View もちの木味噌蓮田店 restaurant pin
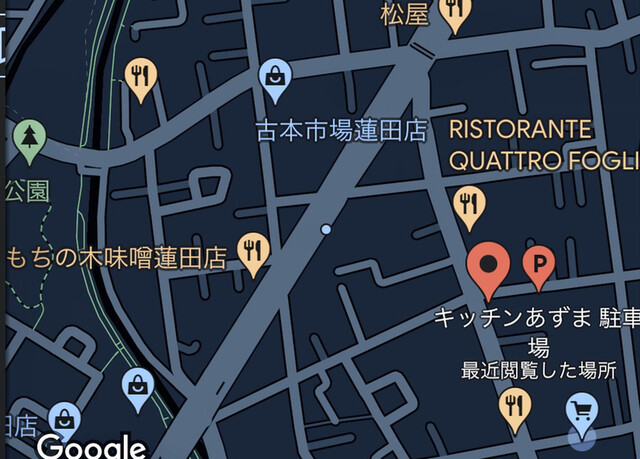640x459 pixels. coord(255,250)
